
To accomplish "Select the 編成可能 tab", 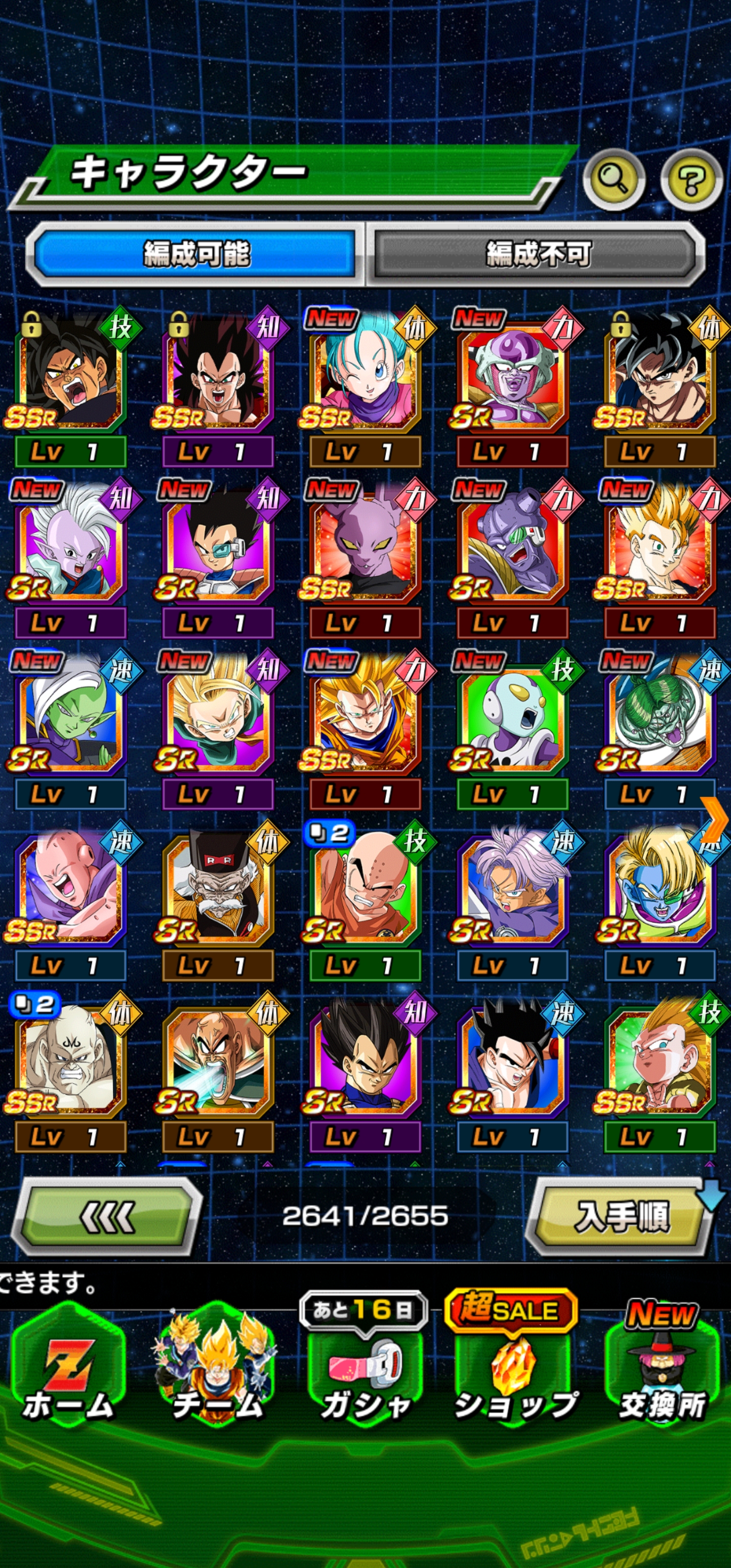I will click(195, 253).
